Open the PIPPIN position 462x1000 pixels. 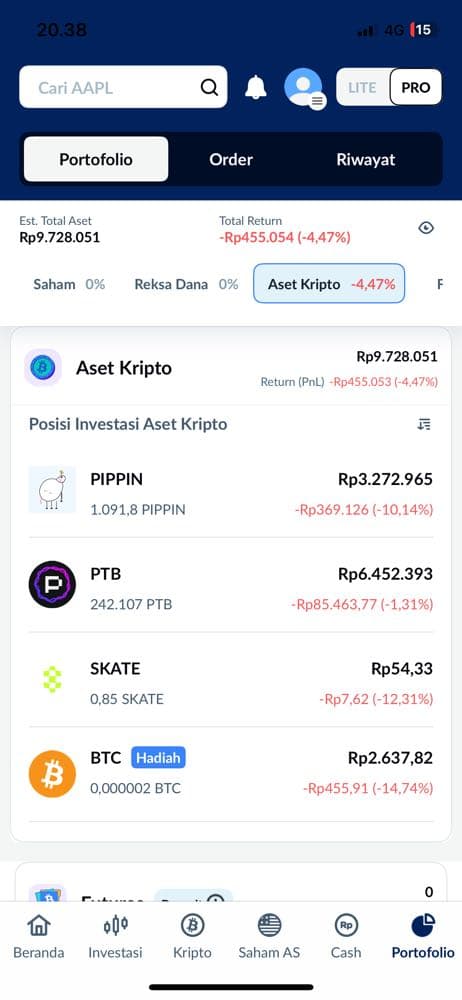[231, 490]
